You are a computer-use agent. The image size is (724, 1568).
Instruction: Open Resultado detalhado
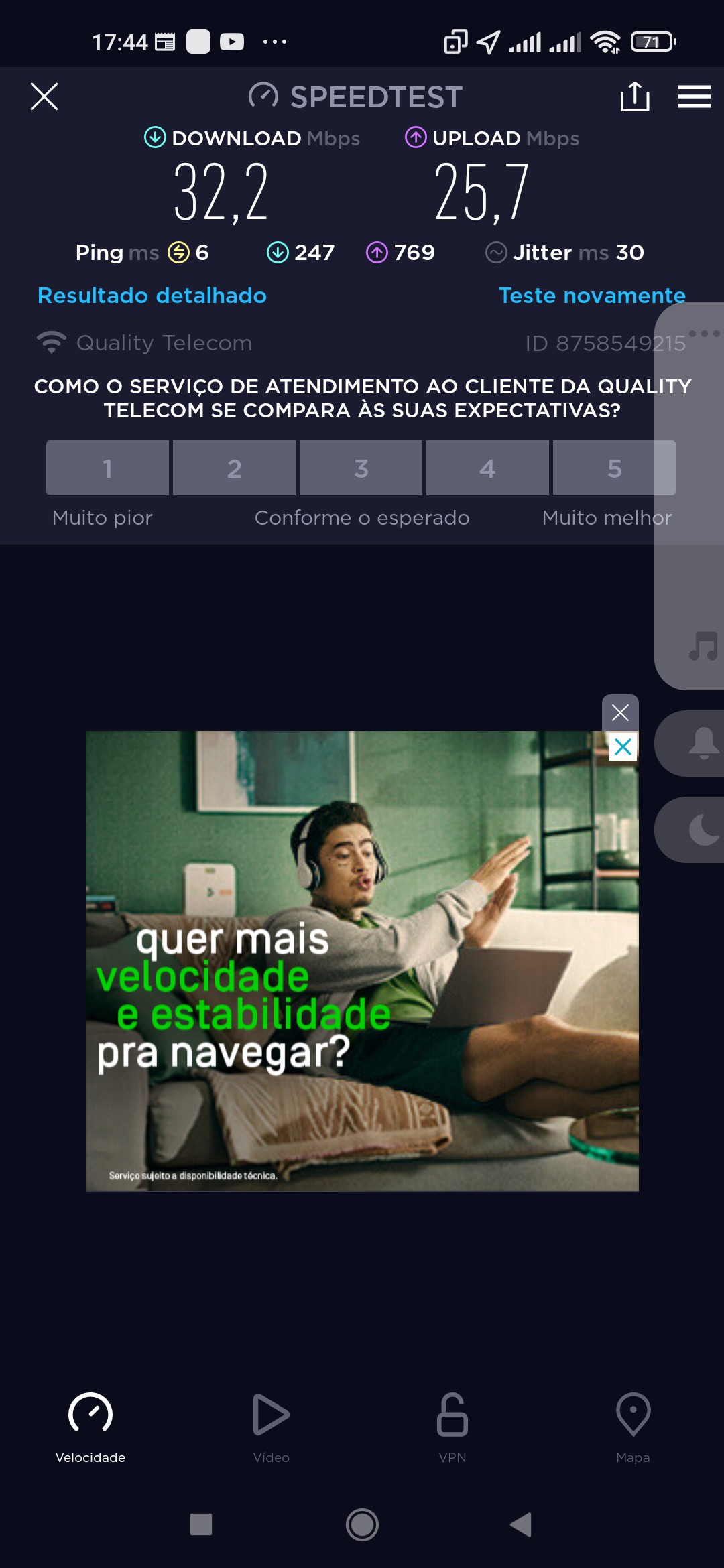coord(152,296)
